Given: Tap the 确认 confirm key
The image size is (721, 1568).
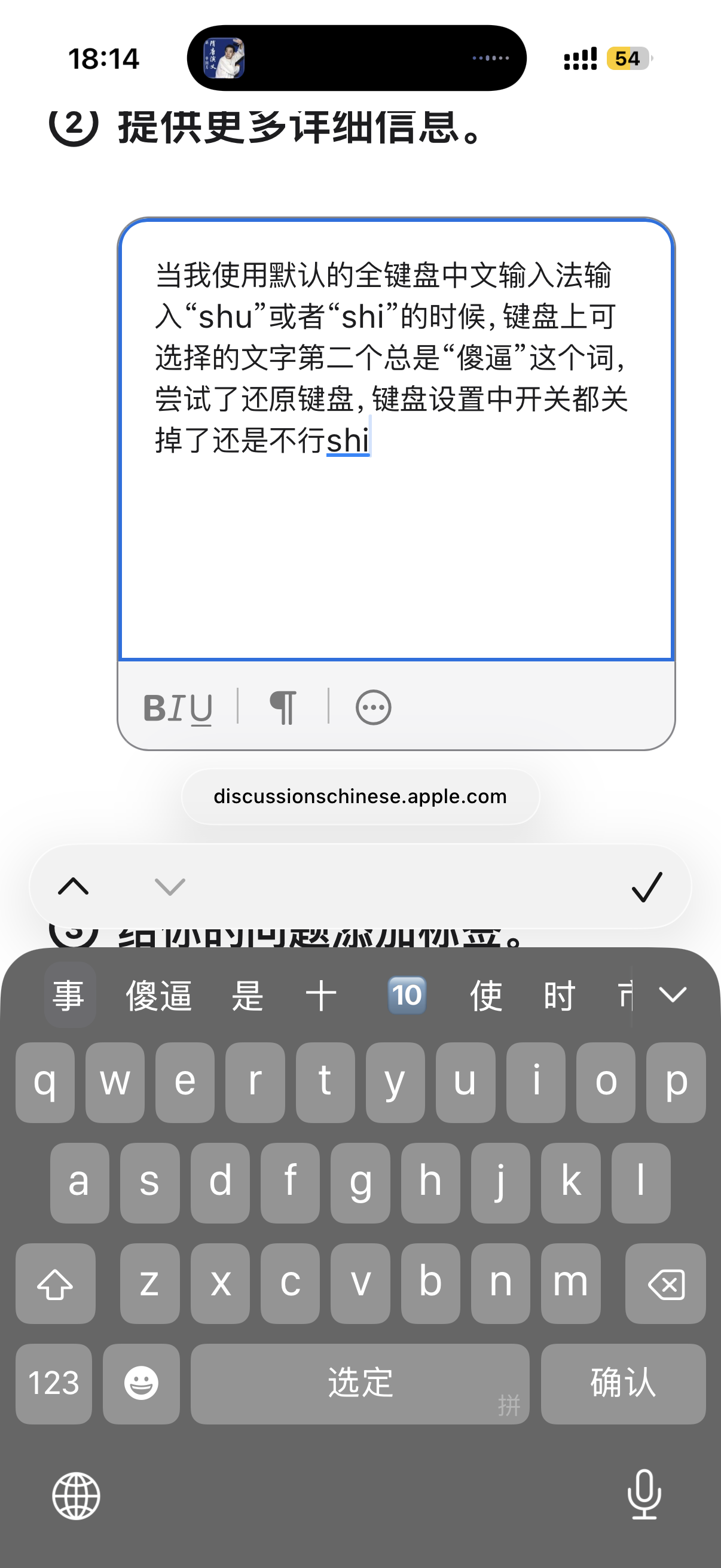Looking at the screenshot, I should click(623, 1383).
